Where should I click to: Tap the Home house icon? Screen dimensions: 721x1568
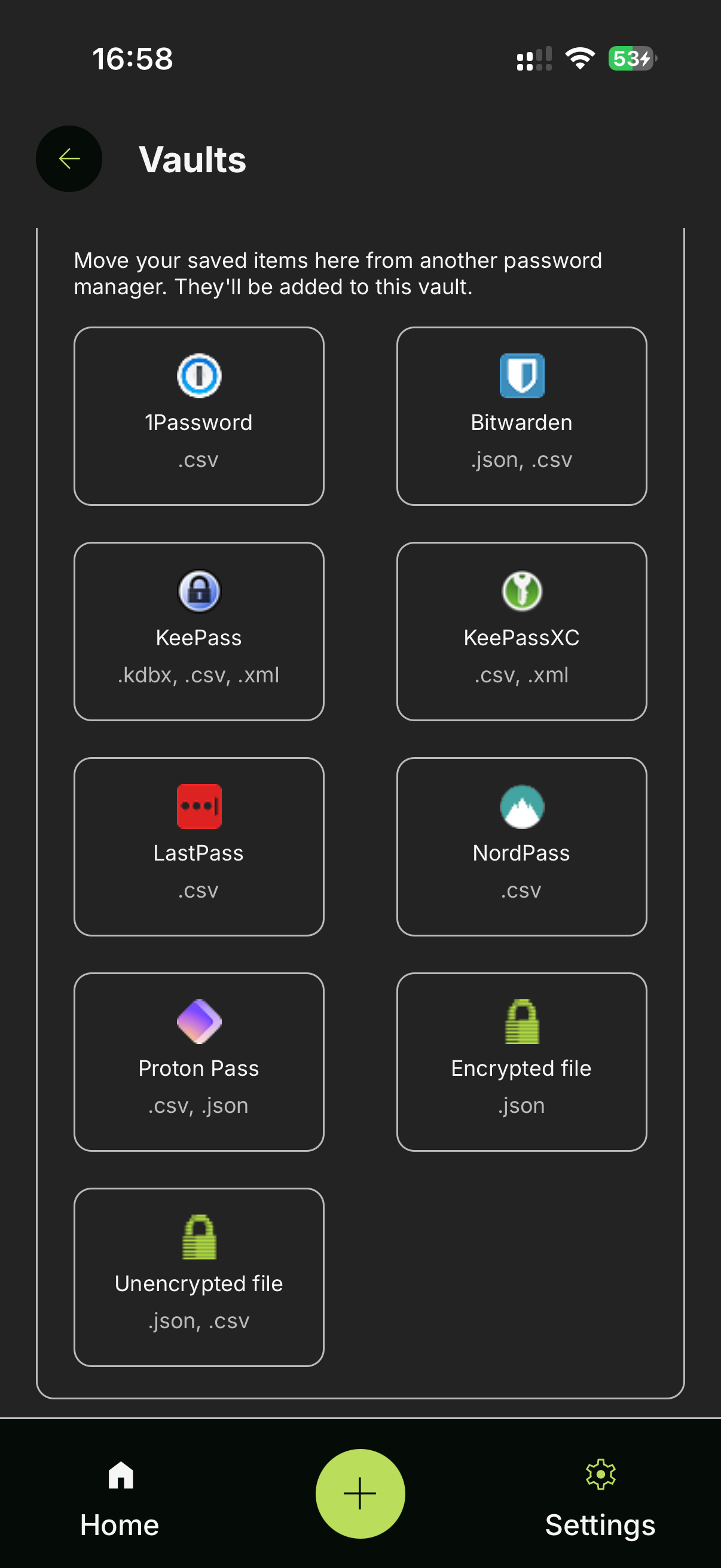click(x=119, y=1475)
